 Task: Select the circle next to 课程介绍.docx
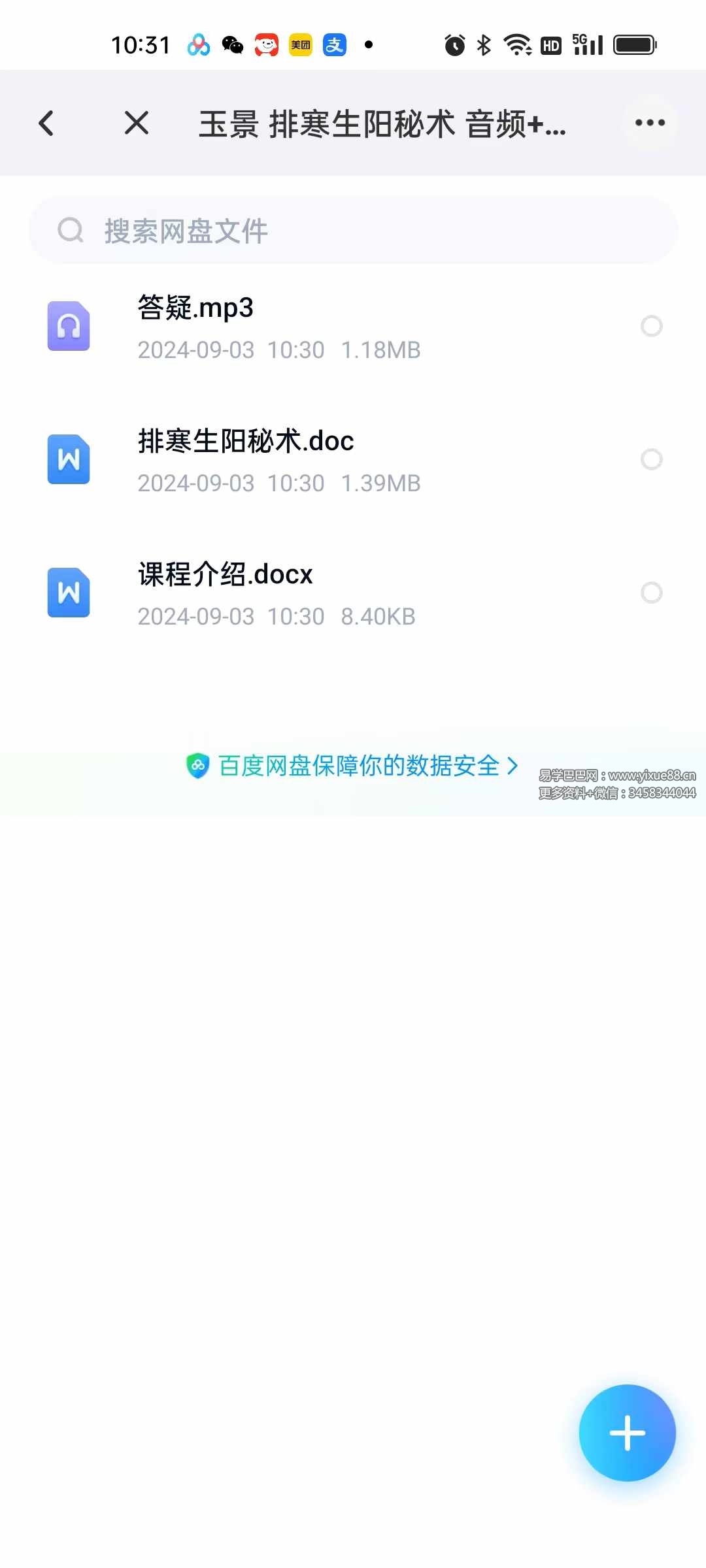pos(652,593)
